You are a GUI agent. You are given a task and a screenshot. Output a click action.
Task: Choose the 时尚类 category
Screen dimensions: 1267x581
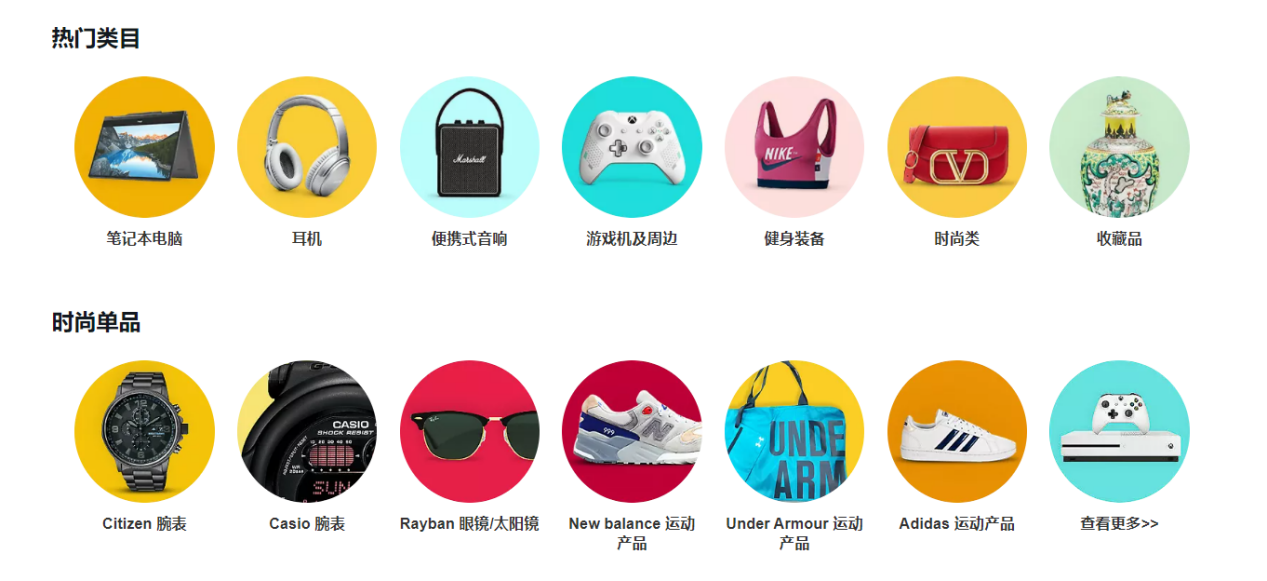957,147
